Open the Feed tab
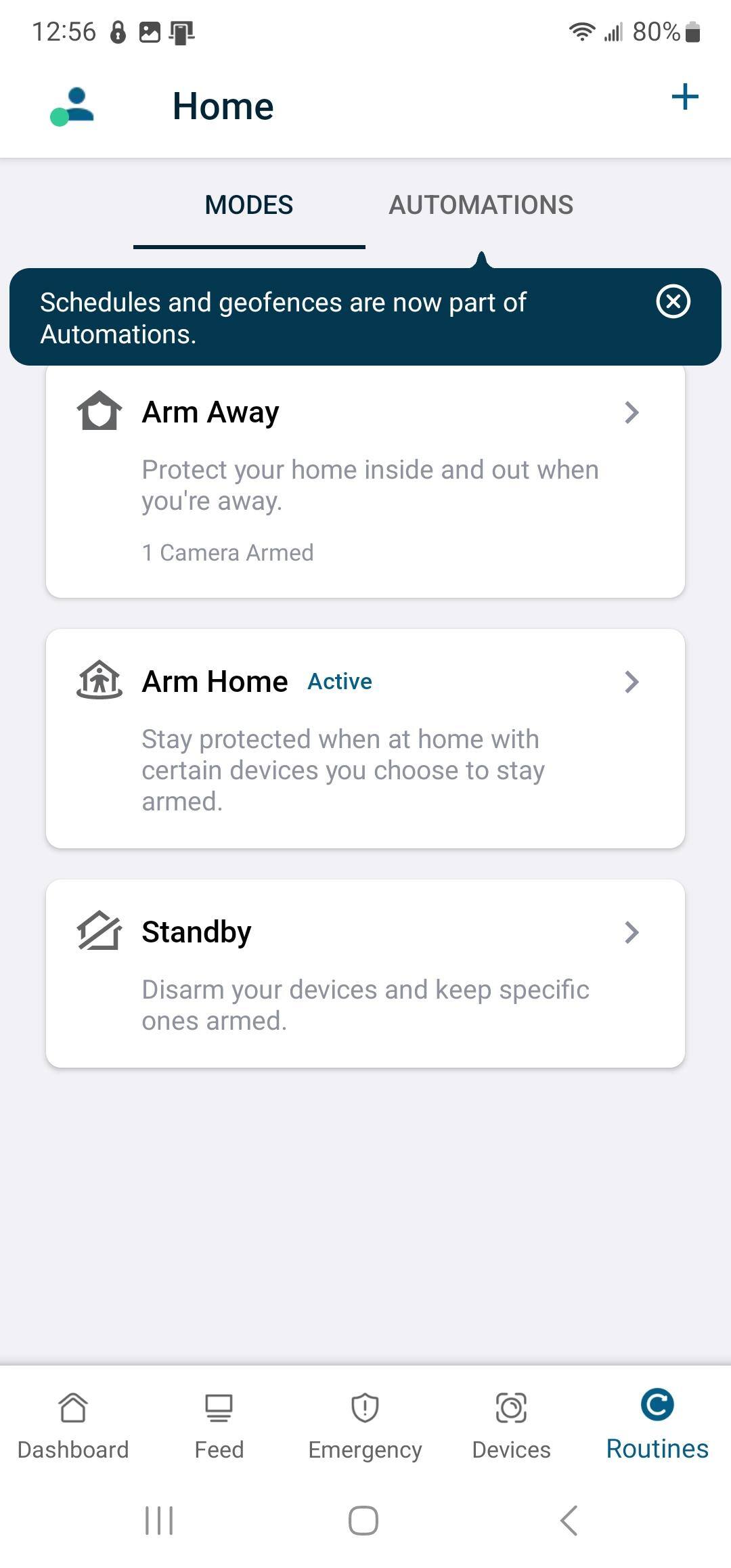The image size is (731, 1568). coord(219,1425)
